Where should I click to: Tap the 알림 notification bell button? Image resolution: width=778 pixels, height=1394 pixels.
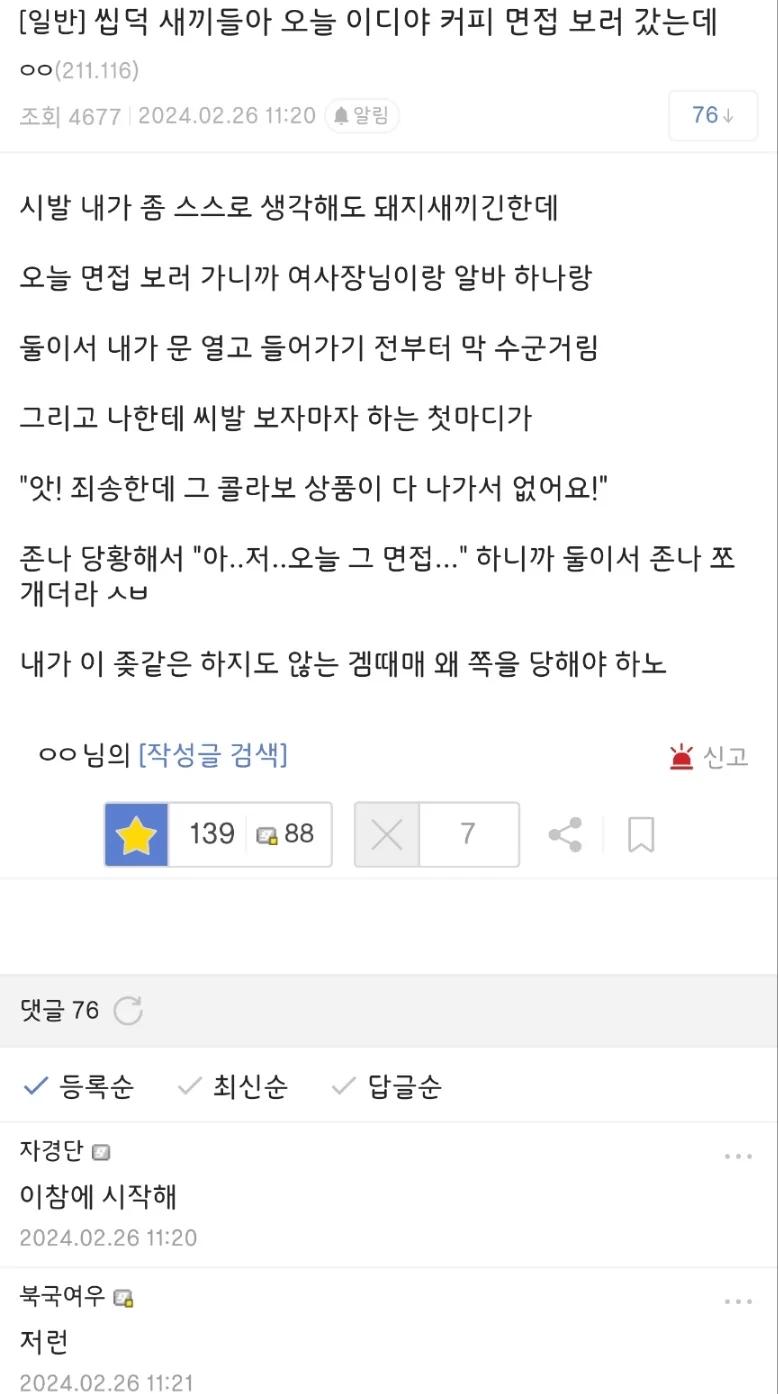coord(361,116)
